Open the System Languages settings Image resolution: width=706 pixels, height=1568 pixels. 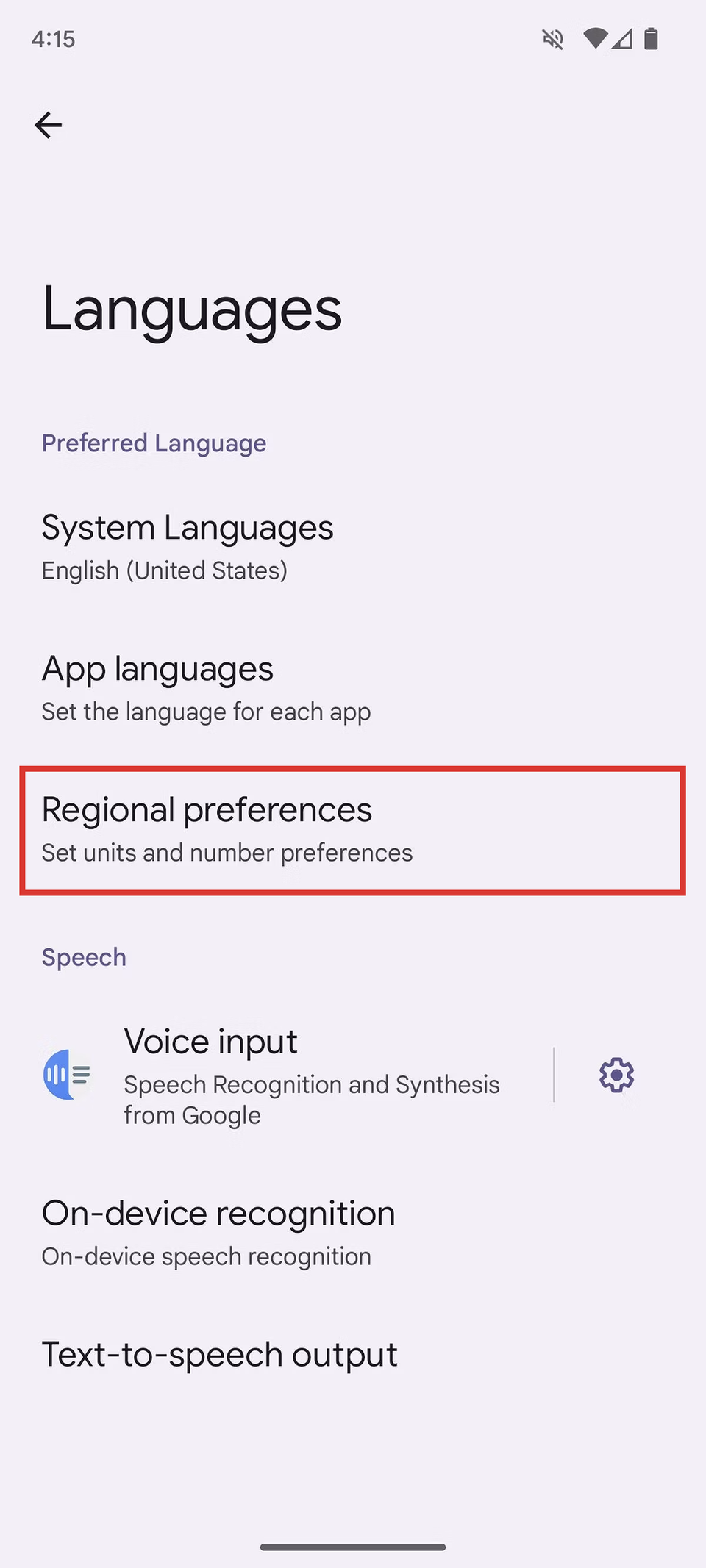coord(188,527)
